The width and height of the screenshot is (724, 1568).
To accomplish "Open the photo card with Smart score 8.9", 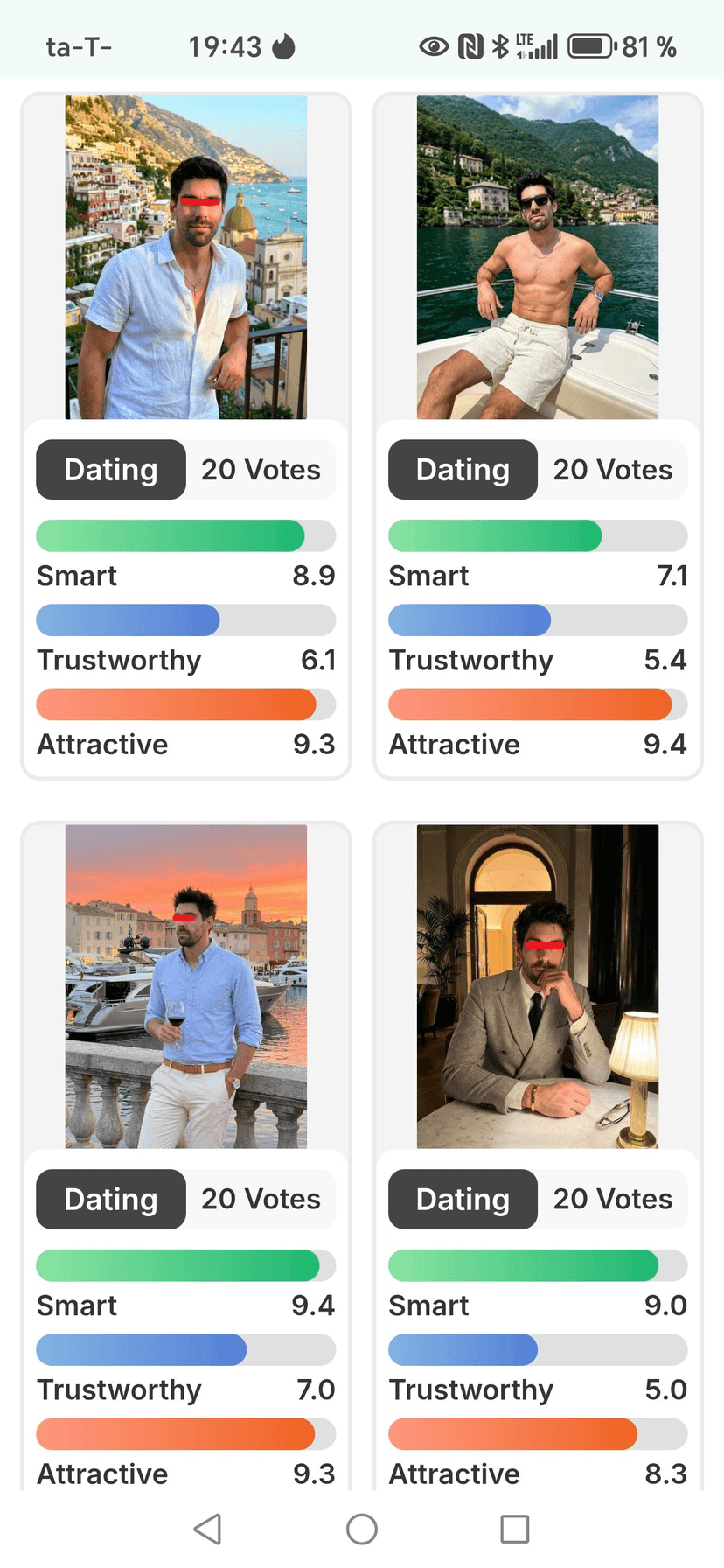I will click(186, 257).
